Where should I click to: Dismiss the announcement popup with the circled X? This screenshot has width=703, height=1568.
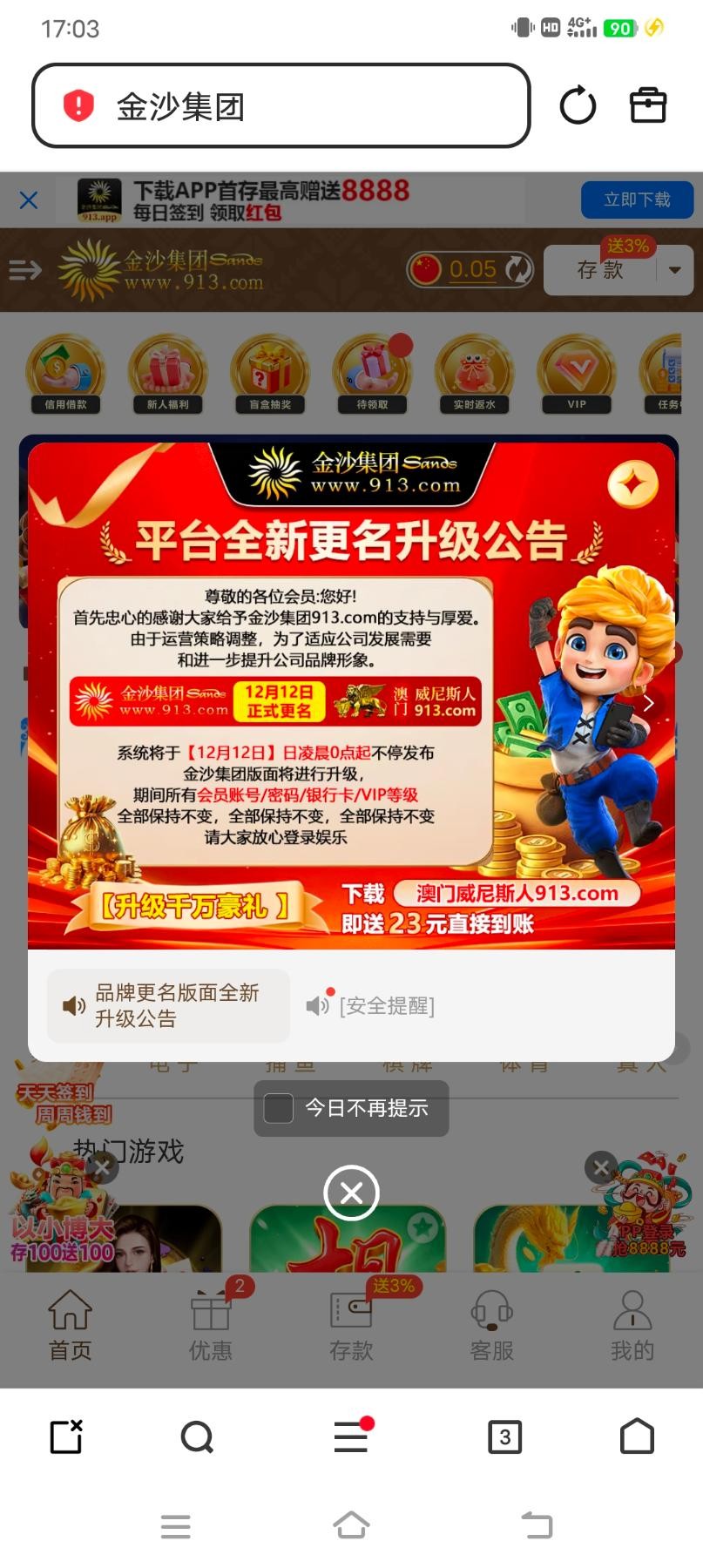[351, 1193]
